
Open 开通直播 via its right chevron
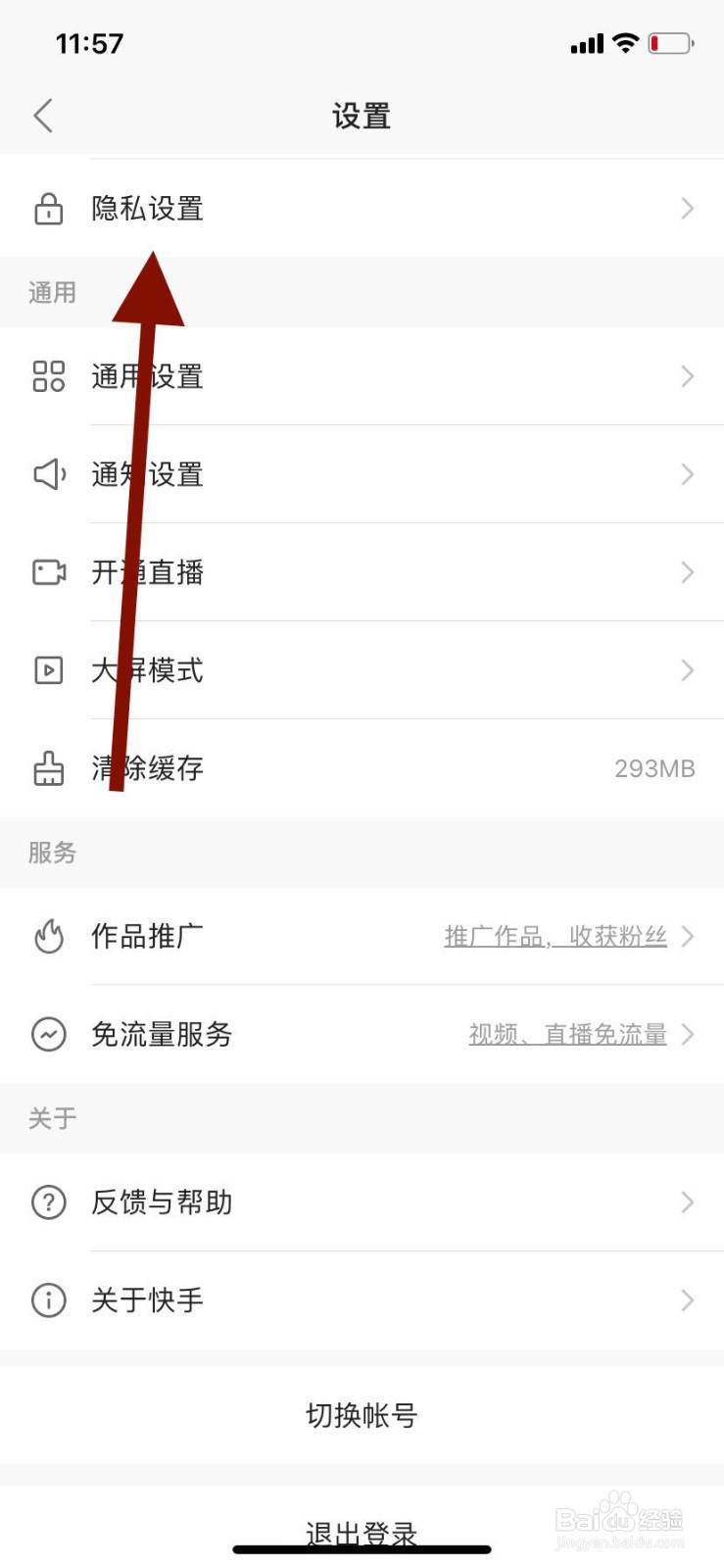coord(687,572)
